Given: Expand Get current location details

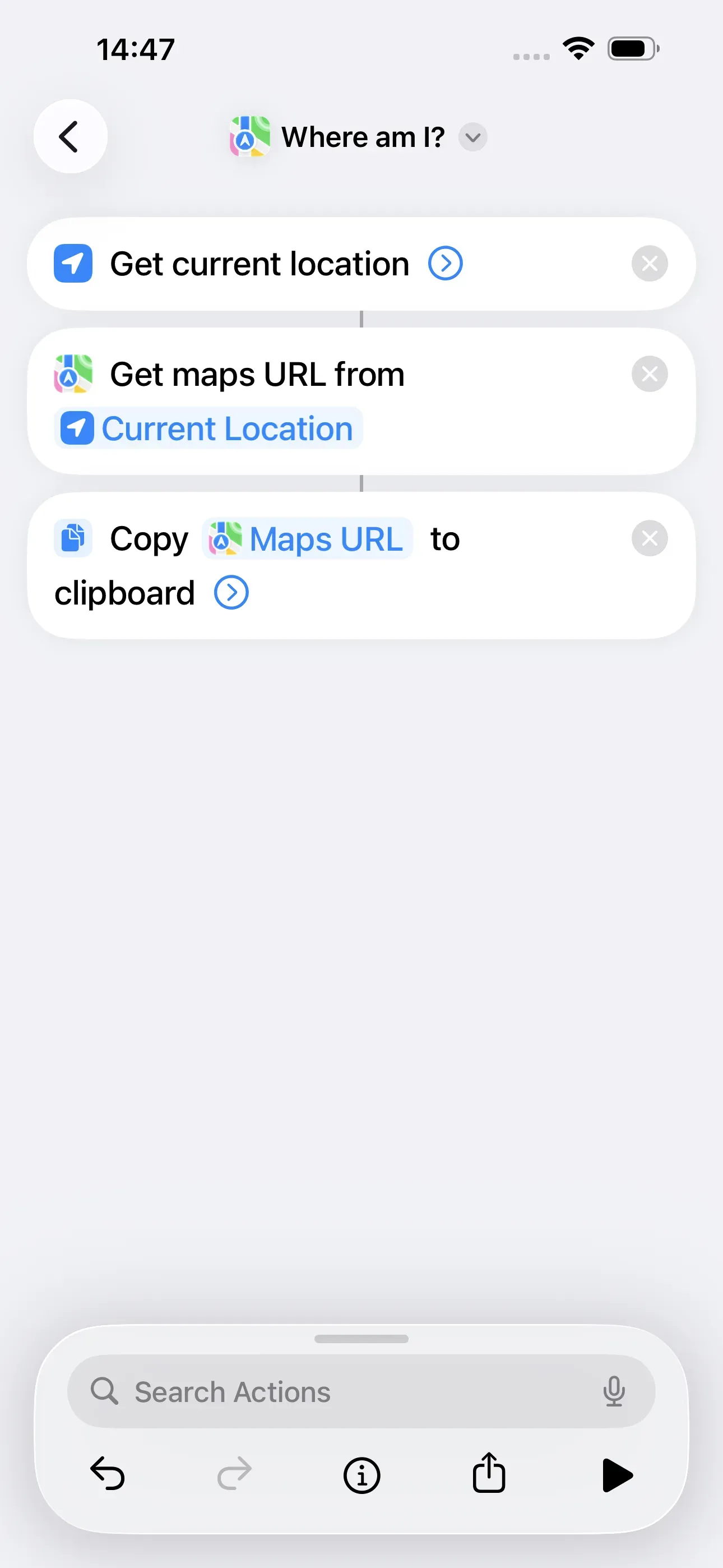Looking at the screenshot, I should pyautogui.click(x=445, y=263).
